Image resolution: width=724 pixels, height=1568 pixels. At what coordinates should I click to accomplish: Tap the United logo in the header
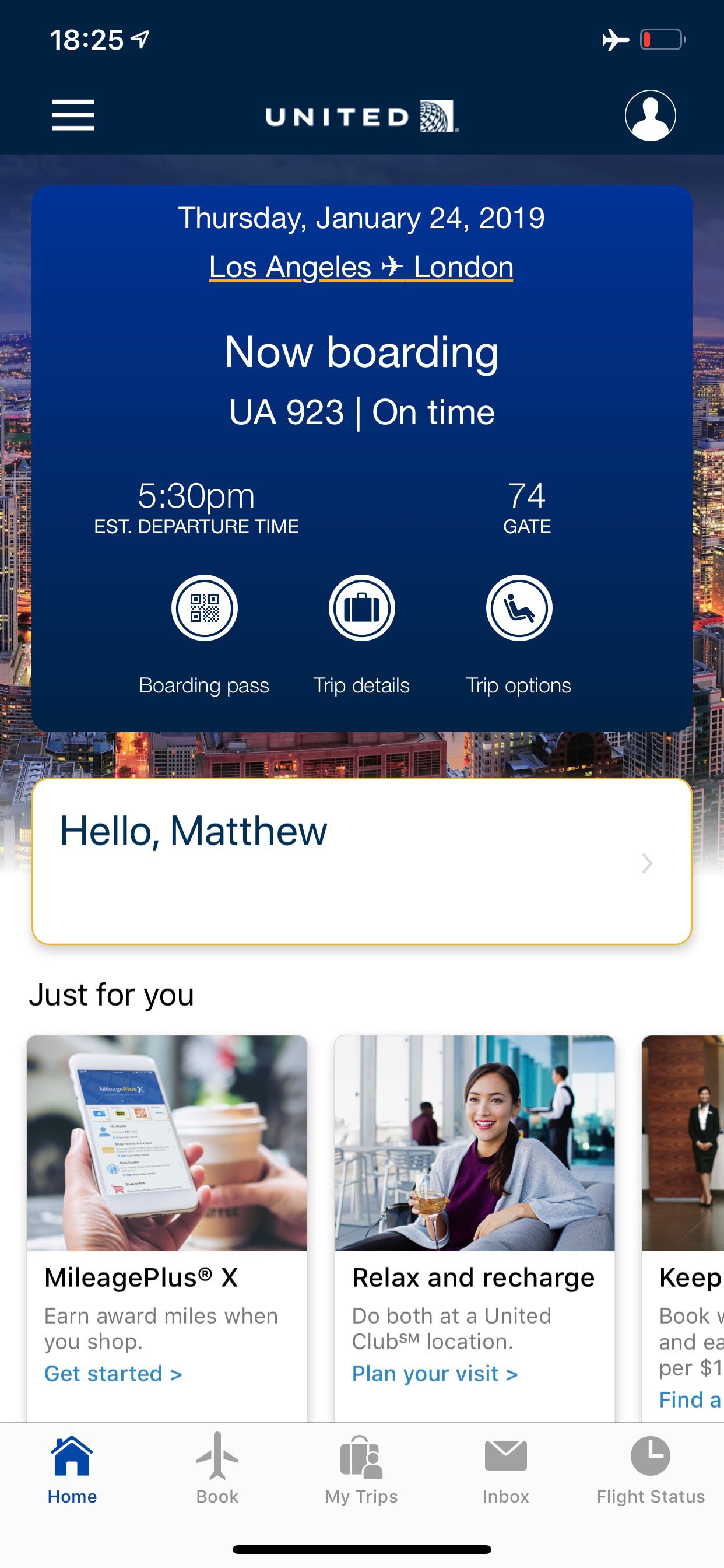tap(361, 116)
